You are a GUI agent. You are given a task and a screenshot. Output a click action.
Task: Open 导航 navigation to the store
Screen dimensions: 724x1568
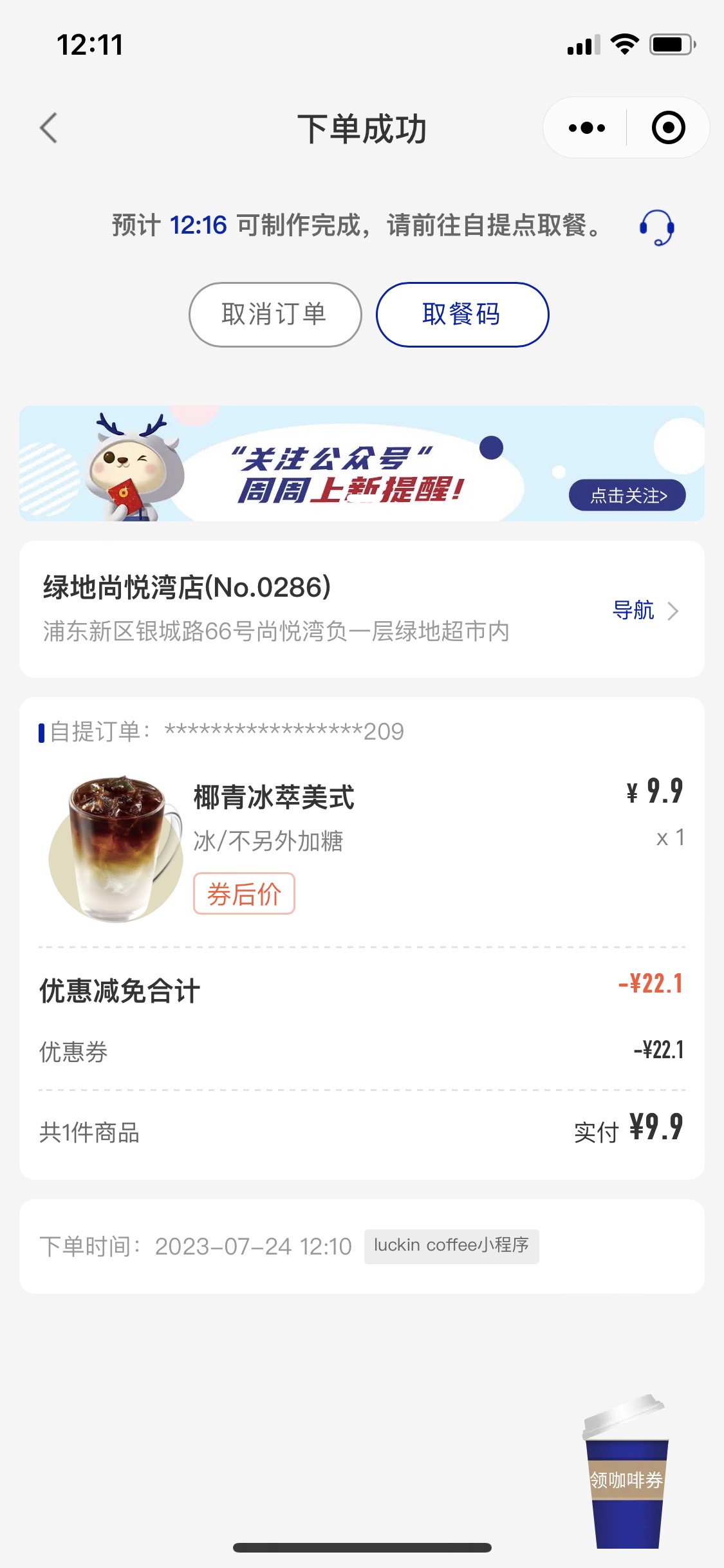pos(645,610)
